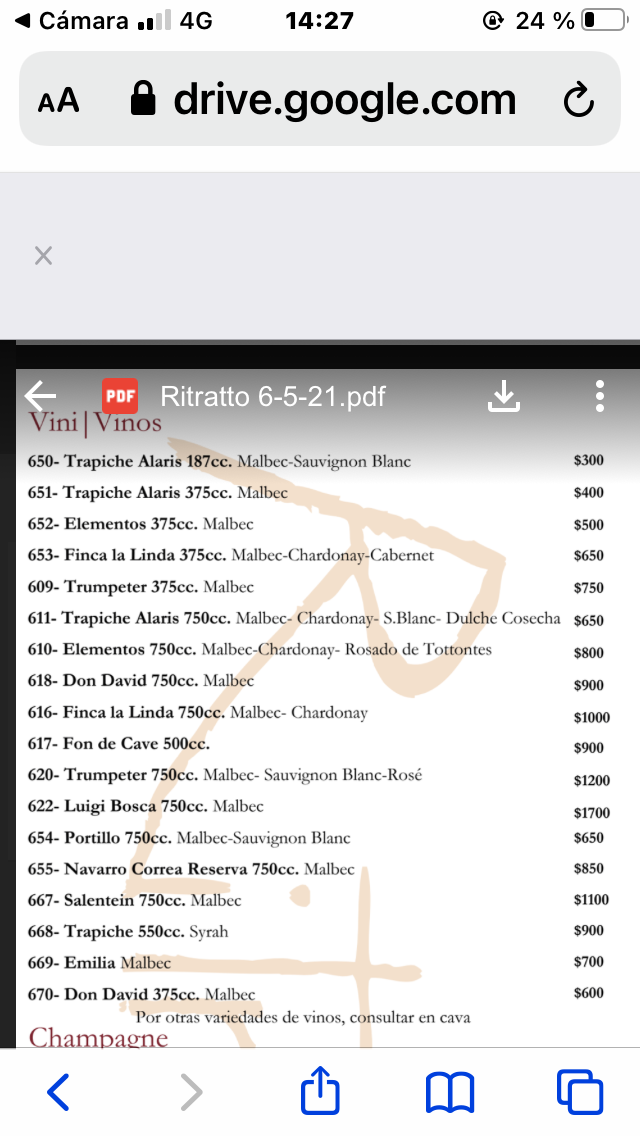Go to the previous page in Safari

pos(59,1092)
